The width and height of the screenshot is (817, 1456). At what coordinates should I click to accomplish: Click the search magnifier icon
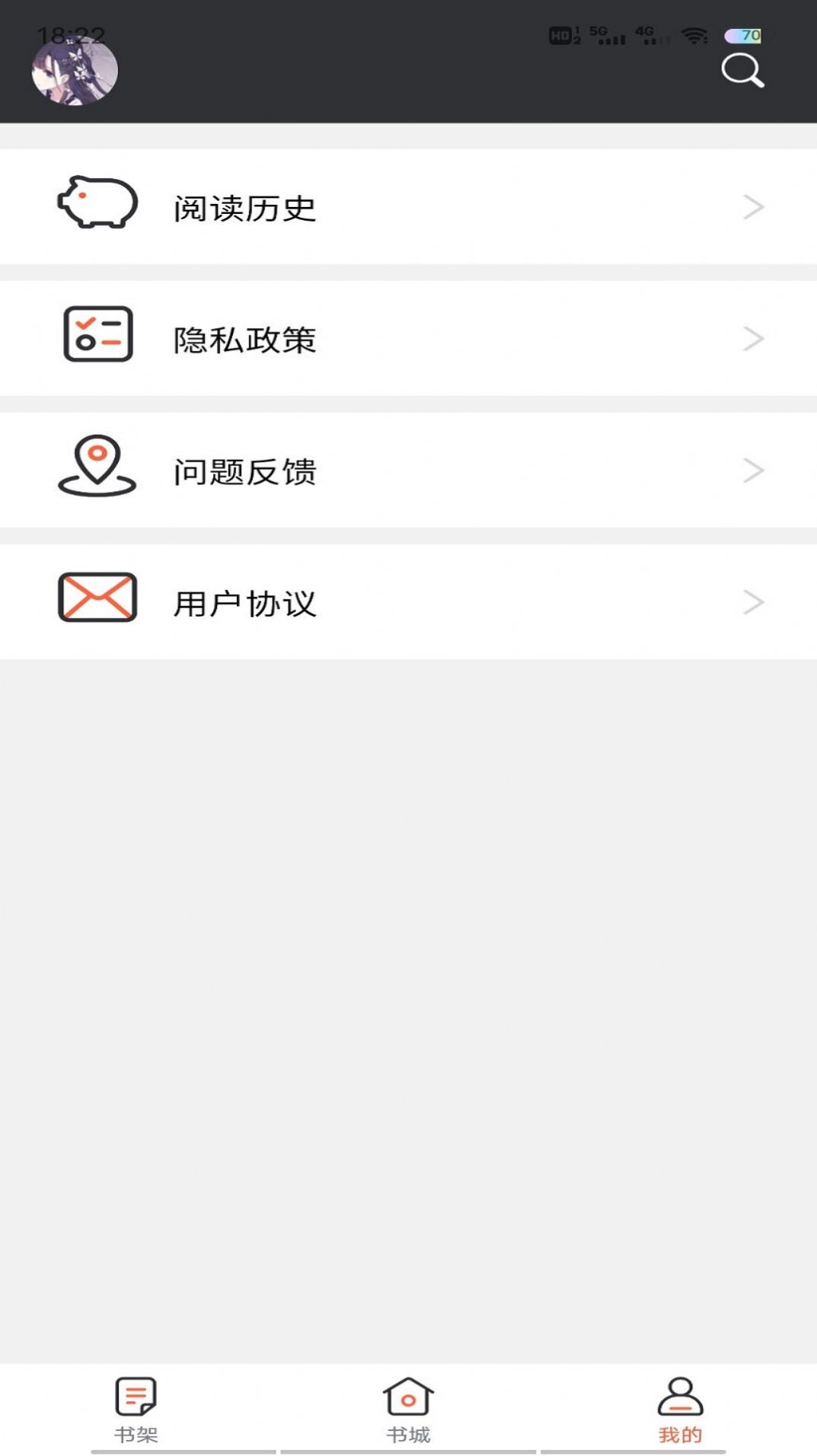tap(742, 72)
